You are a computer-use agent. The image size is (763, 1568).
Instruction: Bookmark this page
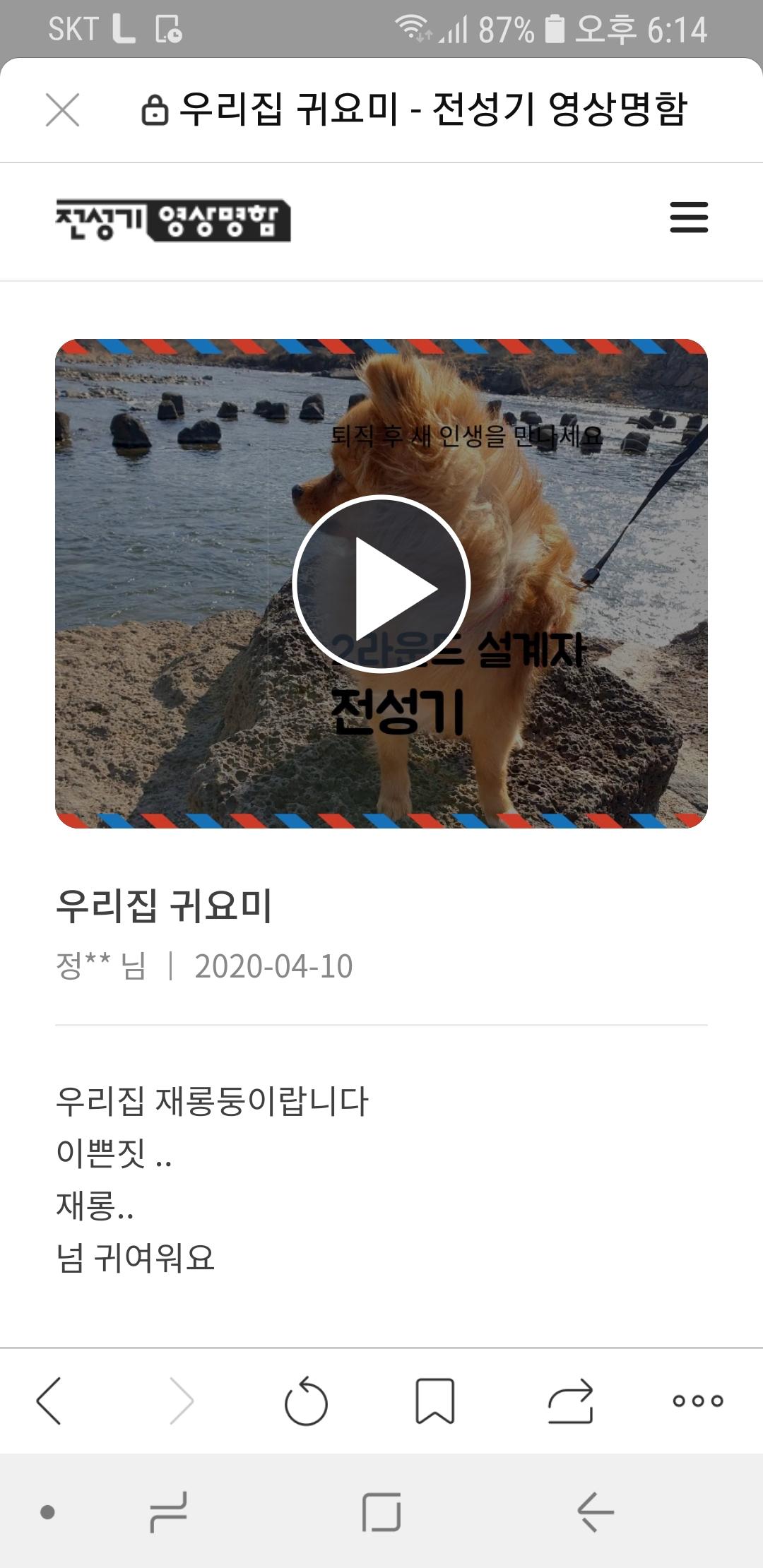coord(434,1401)
